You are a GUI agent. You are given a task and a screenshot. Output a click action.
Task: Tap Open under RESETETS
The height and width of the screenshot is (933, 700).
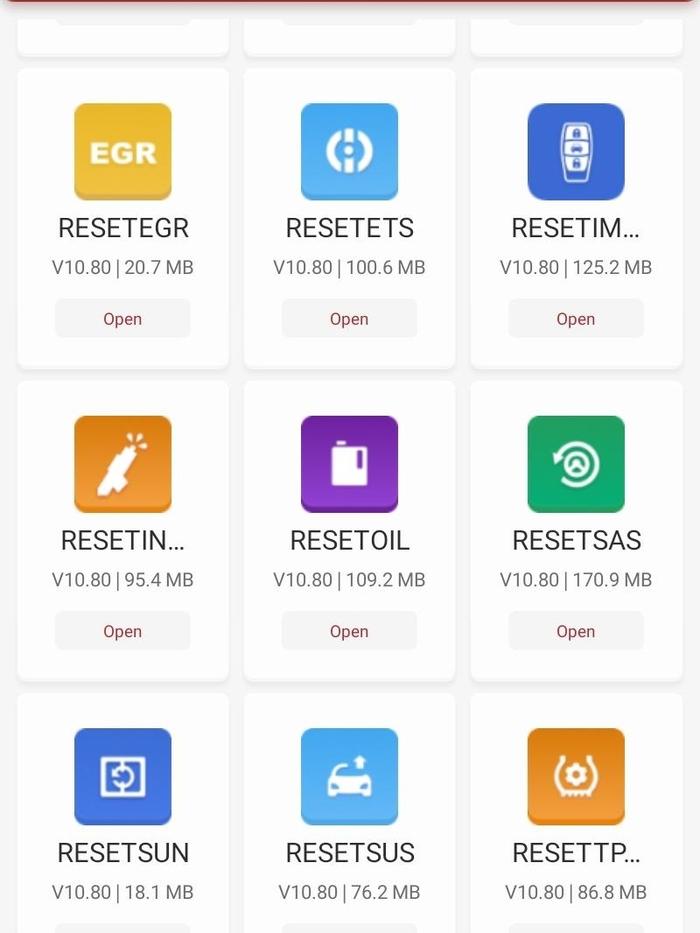coord(349,319)
